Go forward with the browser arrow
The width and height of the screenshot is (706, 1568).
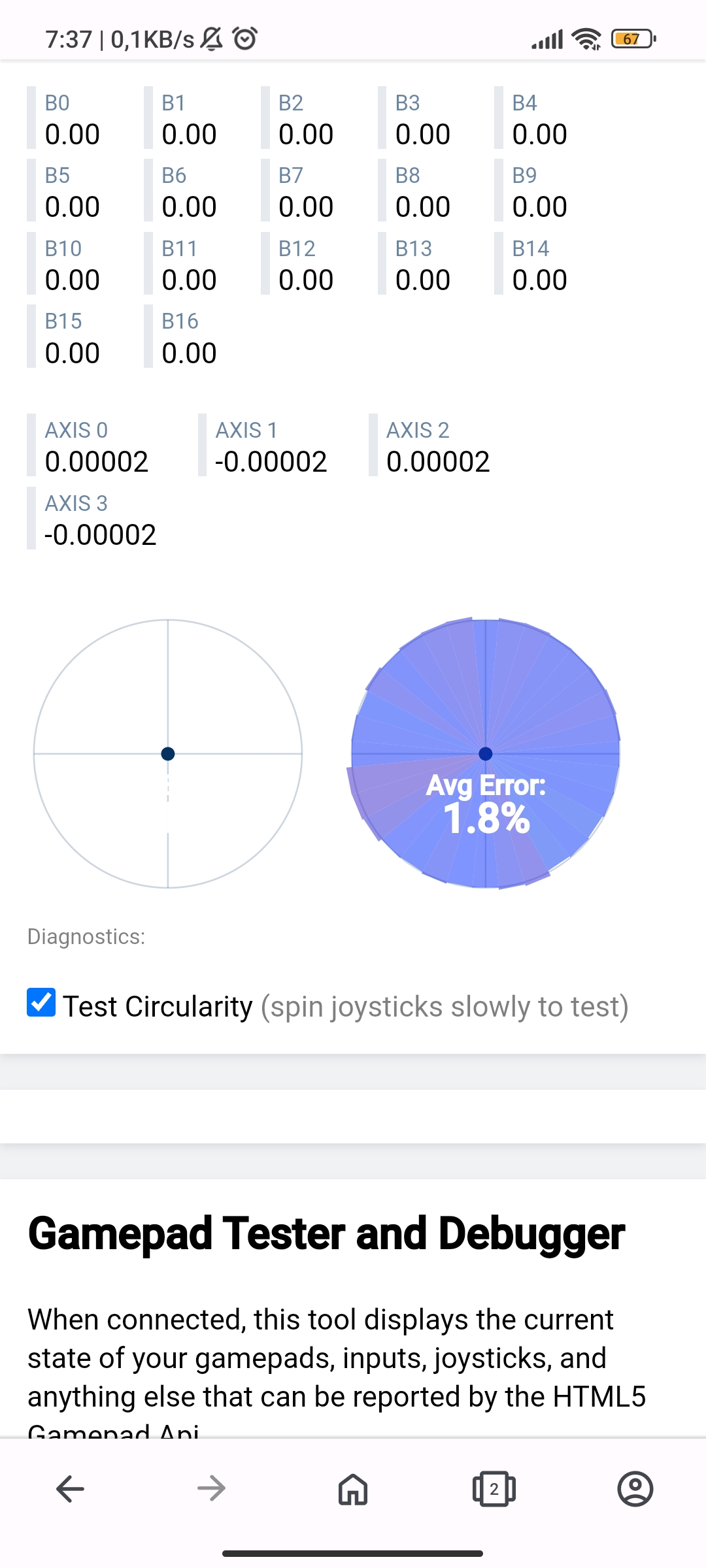click(211, 1489)
